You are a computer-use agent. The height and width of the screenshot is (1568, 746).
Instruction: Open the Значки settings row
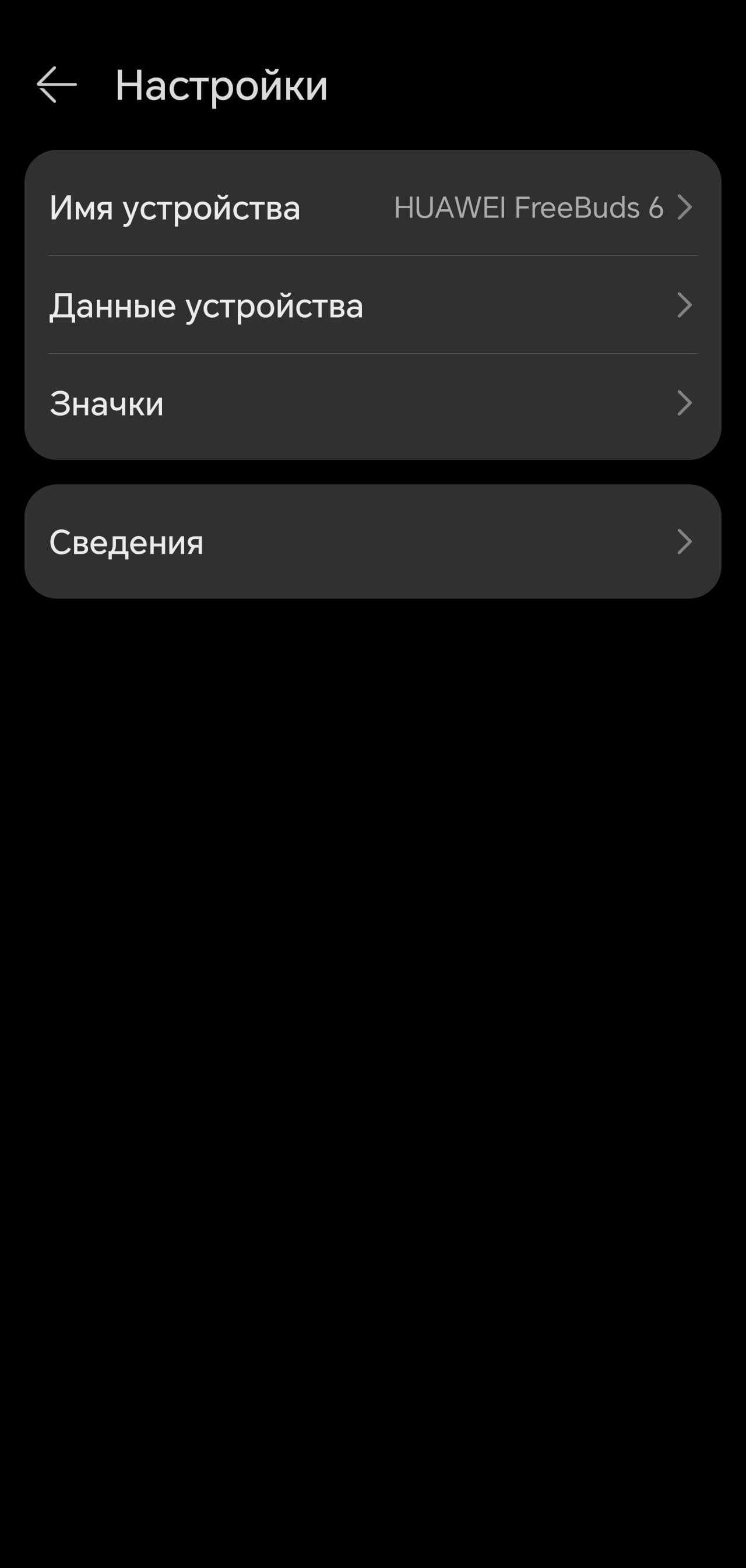pyautogui.click(x=372, y=403)
